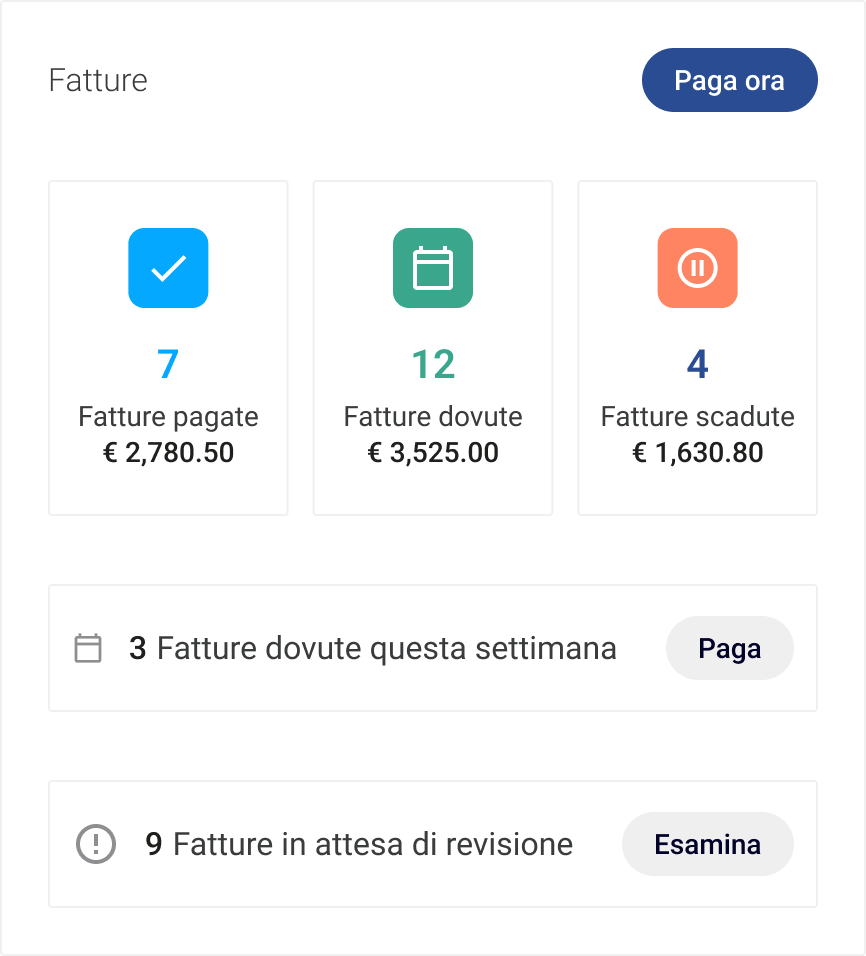Viewport: 866px width, 956px height.
Task: Open the Fatture dovute card
Action: click(433, 348)
